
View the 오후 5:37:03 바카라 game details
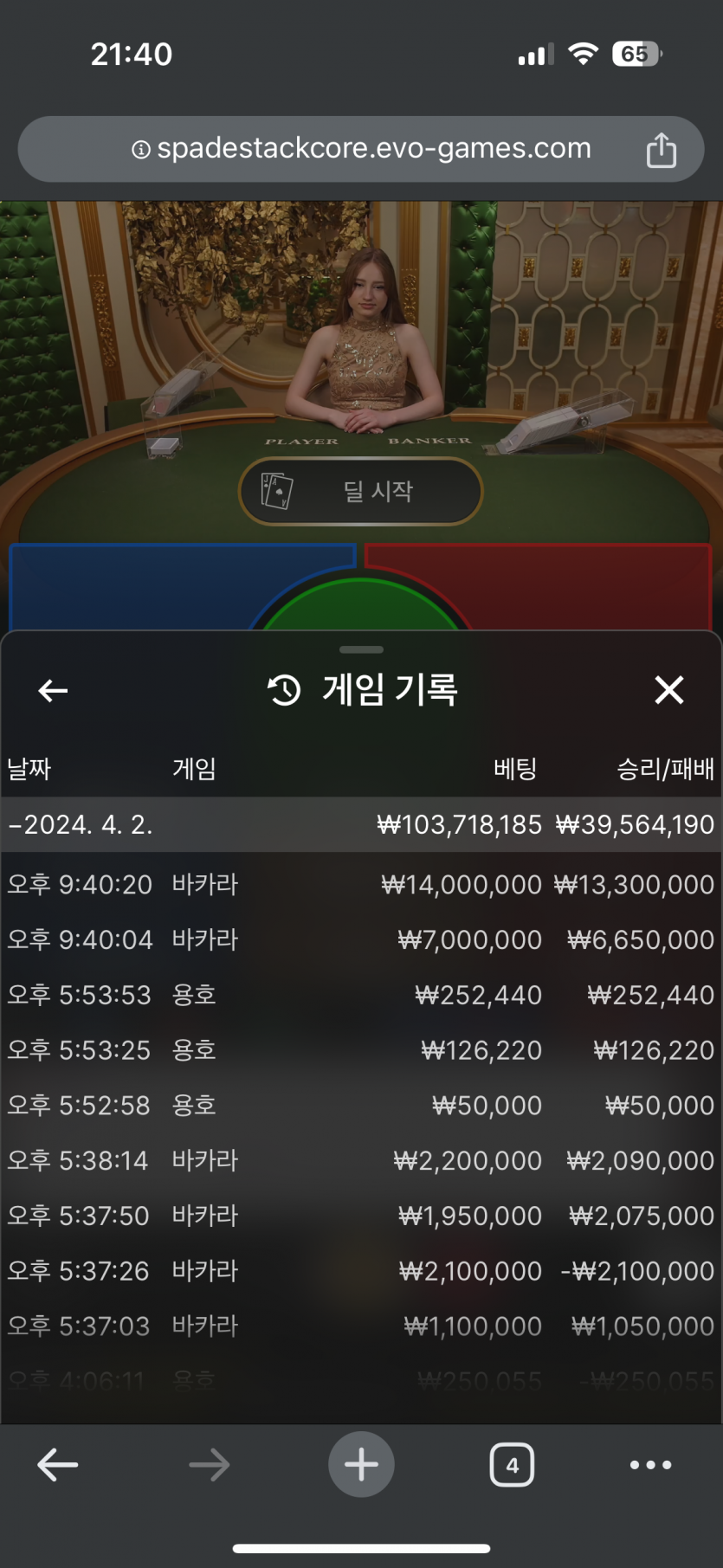pos(361,1326)
